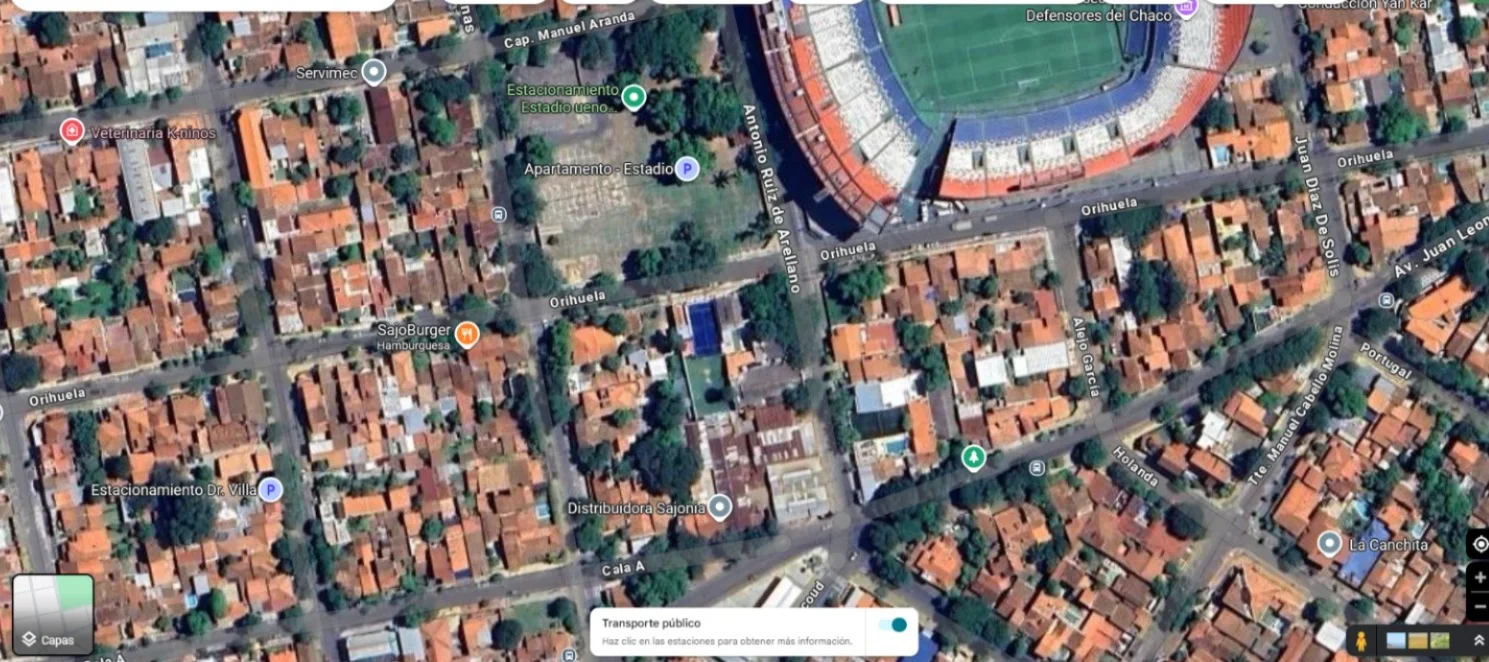The width and height of the screenshot is (1489, 662).
Task: Expand the imagery strip with the double chevron
Action: pos(1478,640)
